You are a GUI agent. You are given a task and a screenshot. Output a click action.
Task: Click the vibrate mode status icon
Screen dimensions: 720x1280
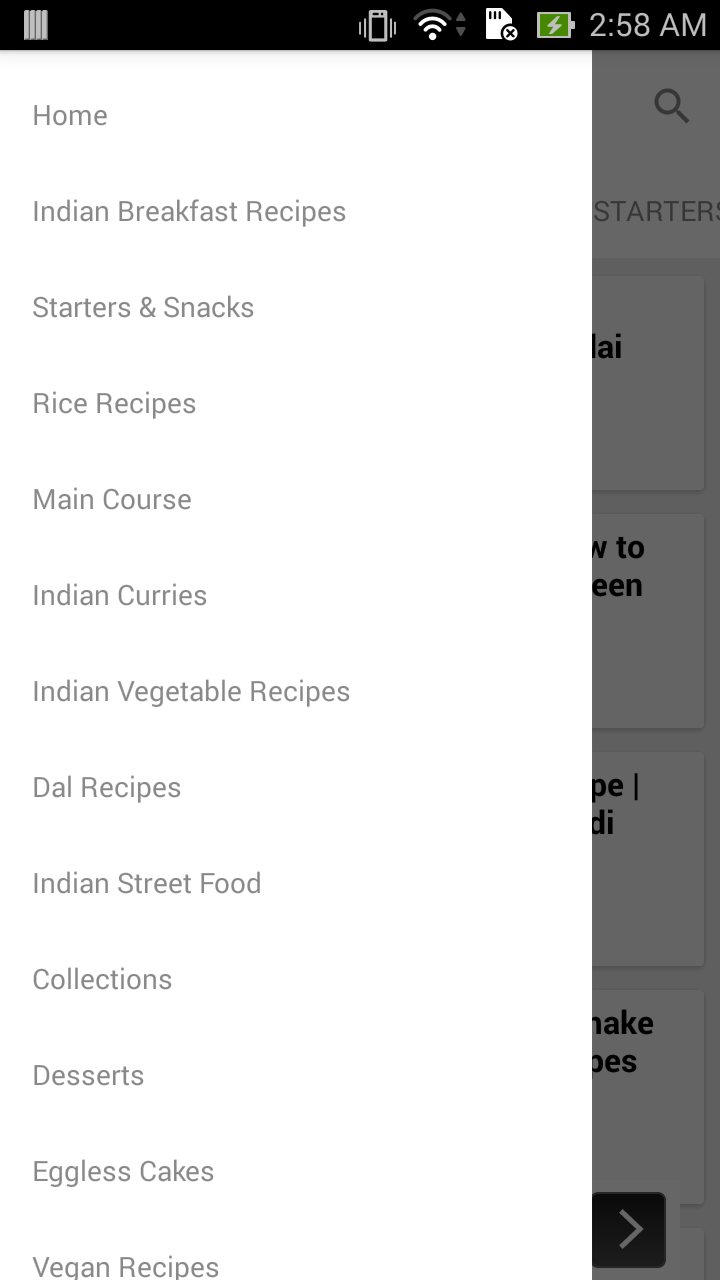click(375, 24)
